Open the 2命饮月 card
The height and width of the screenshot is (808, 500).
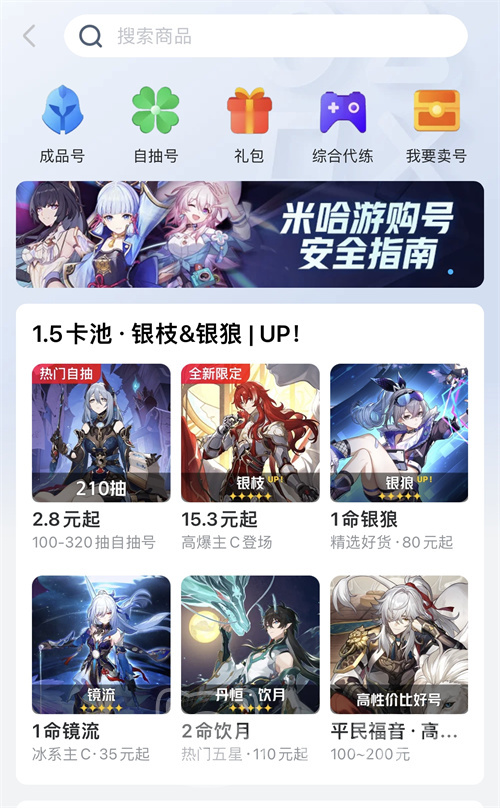click(250, 669)
